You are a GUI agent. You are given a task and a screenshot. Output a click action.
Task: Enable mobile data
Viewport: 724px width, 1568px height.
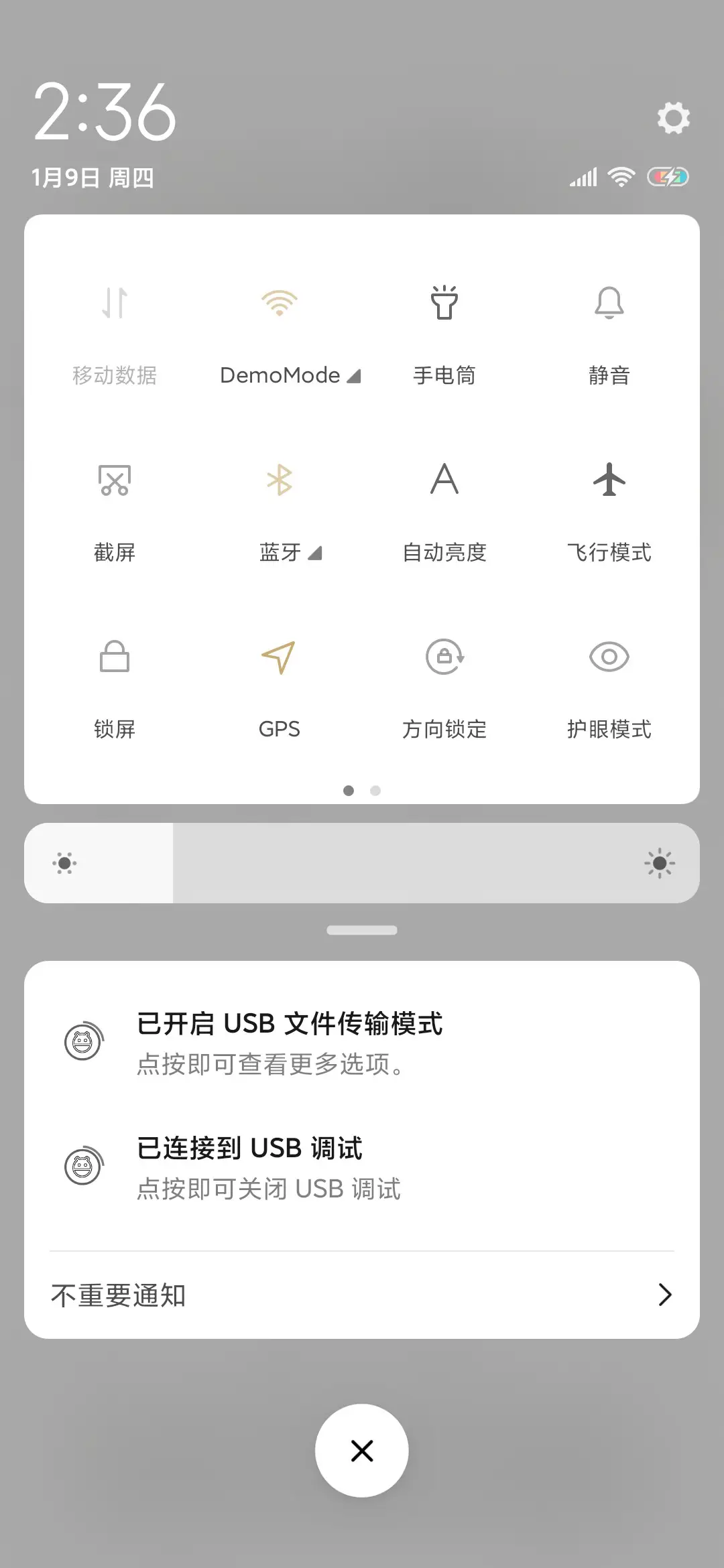[114, 328]
